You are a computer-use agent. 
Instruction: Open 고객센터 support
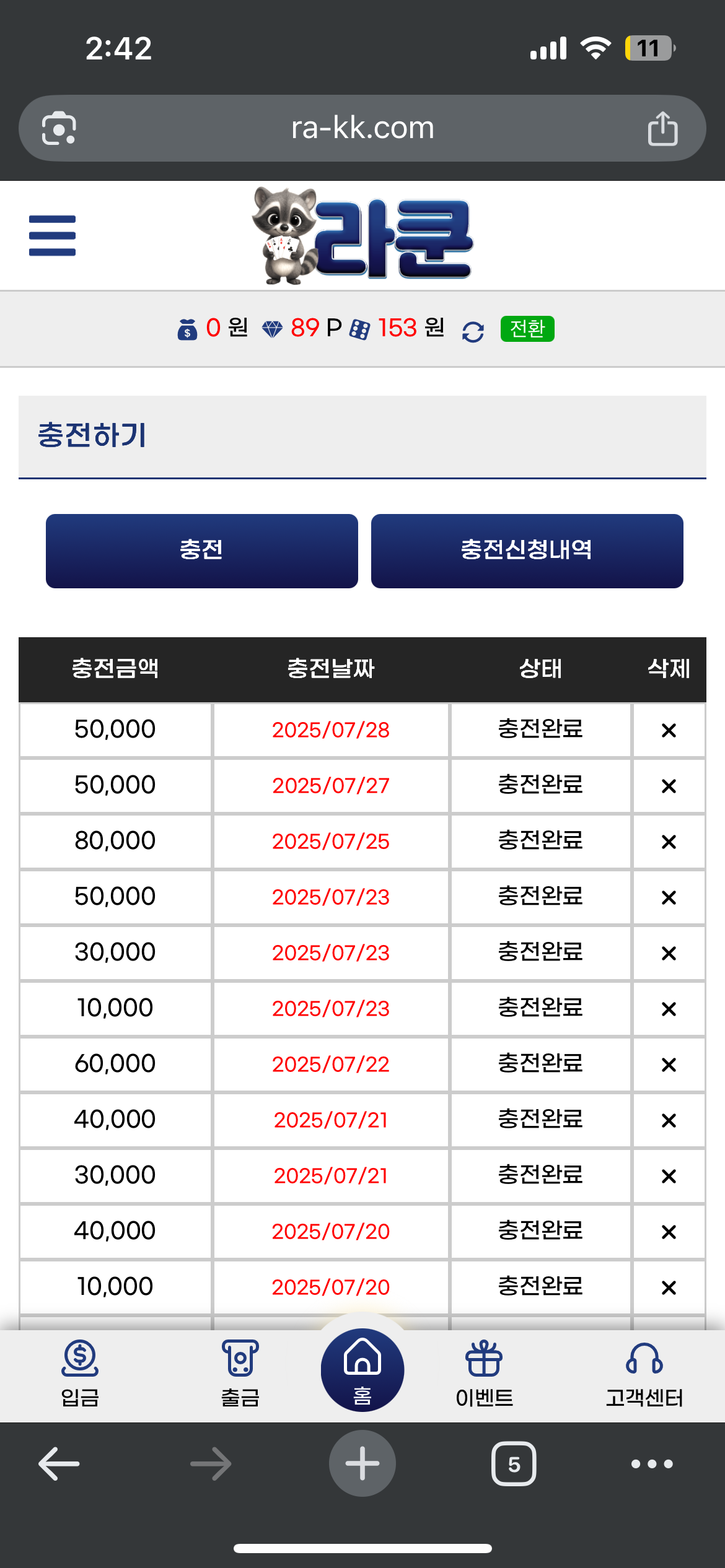point(644,1373)
